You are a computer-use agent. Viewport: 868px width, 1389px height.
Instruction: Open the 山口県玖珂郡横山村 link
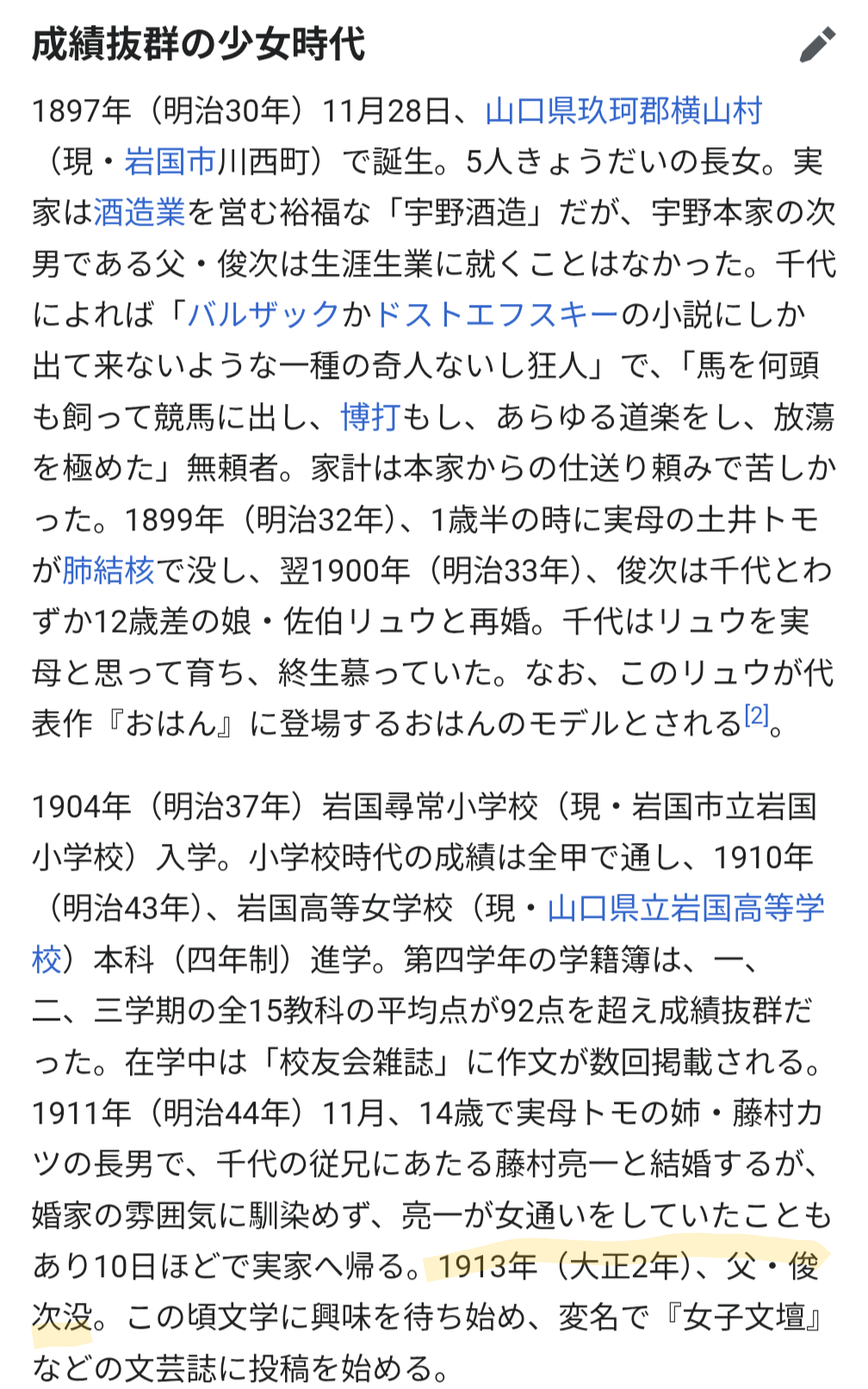(x=624, y=111)
